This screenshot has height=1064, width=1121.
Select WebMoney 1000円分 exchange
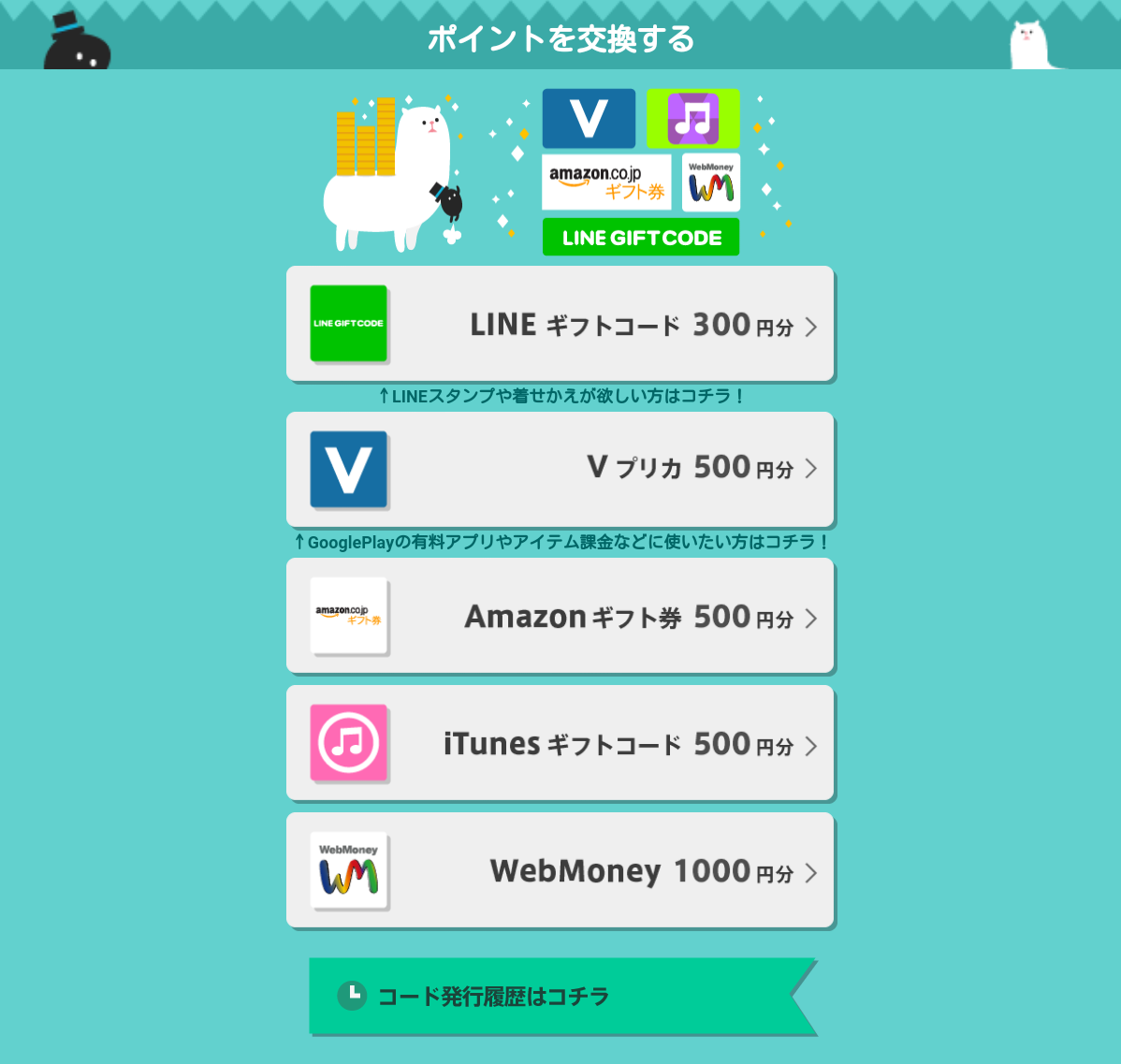[560, 870]
